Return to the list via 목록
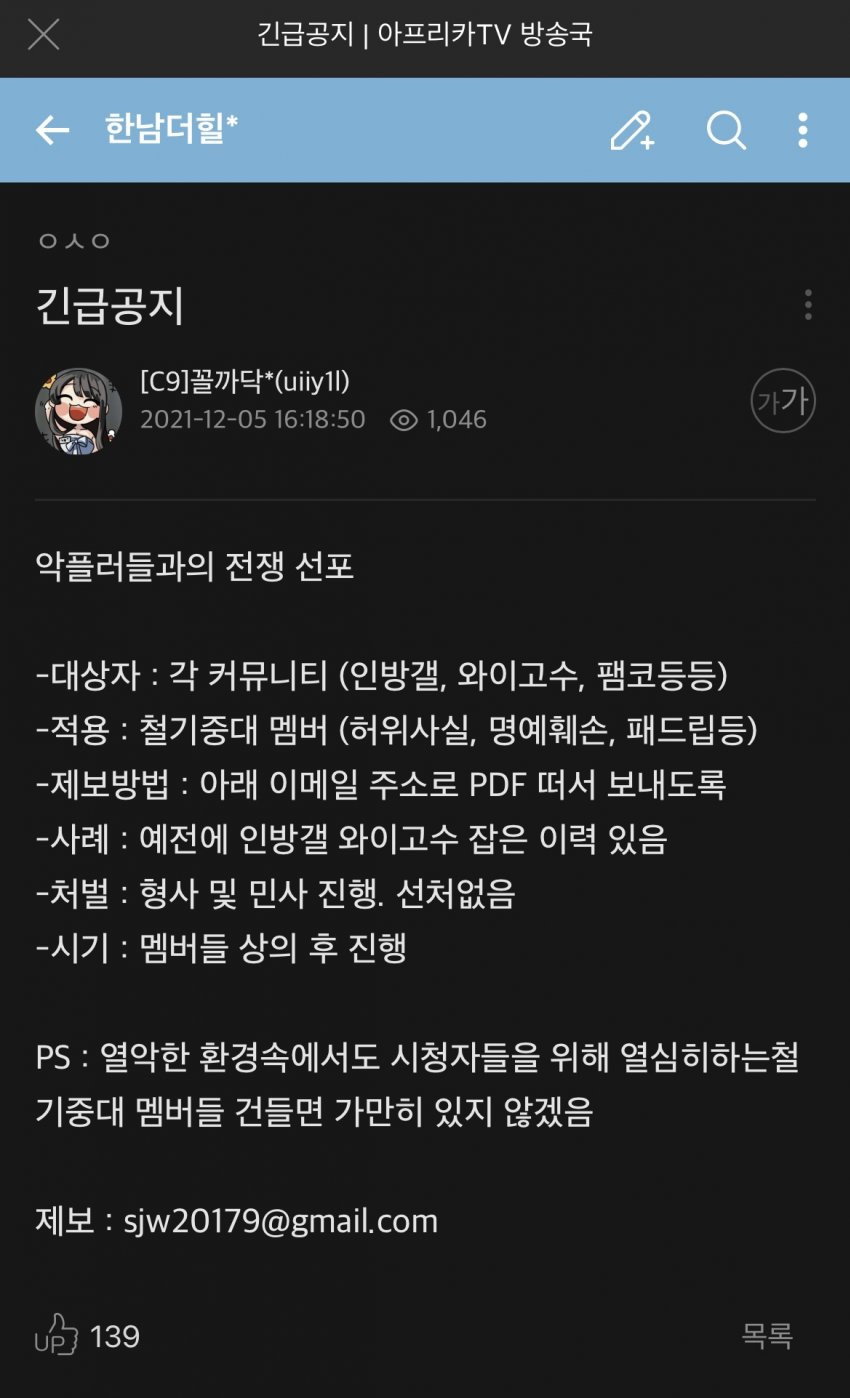The image size is (850, 1398). (x=767, y=1335)
